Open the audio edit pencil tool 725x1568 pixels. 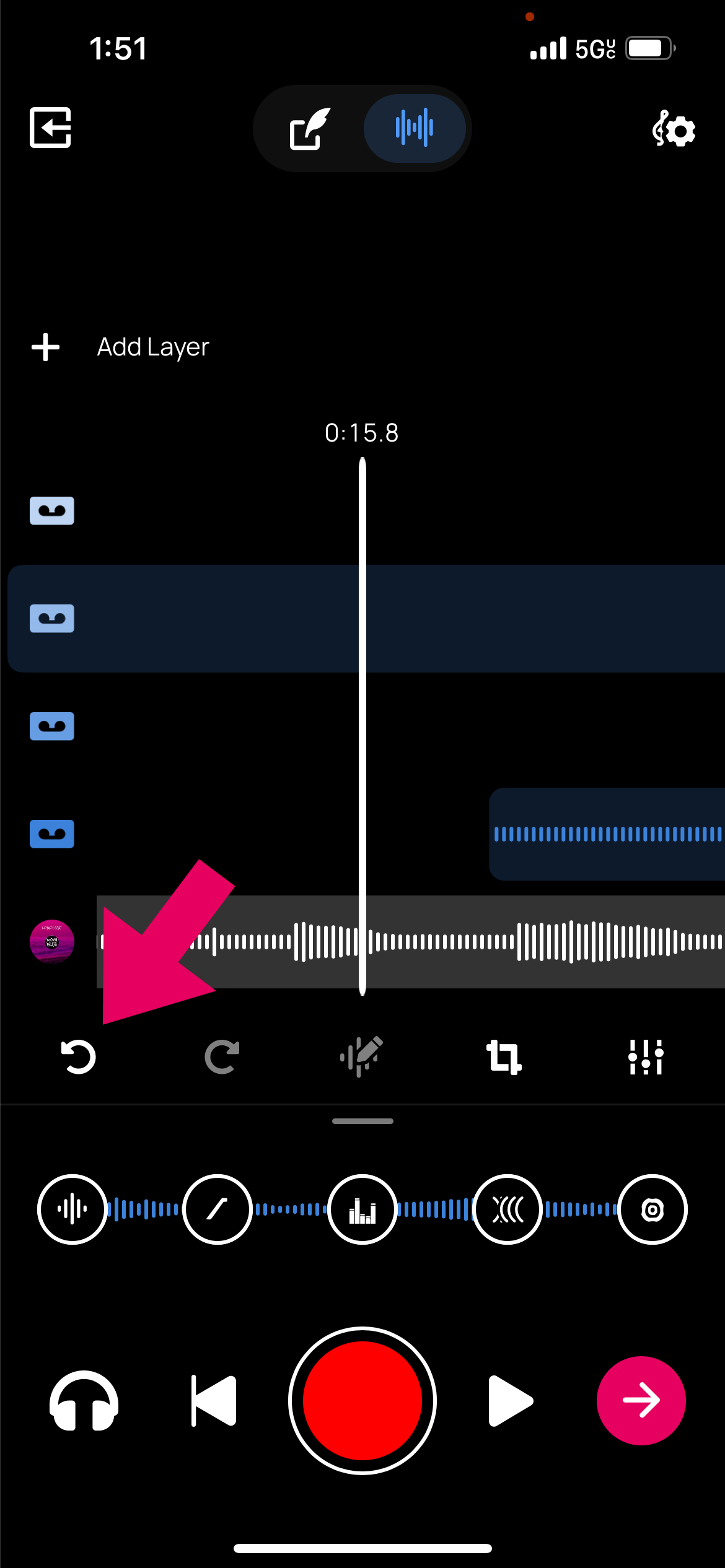362,1056
